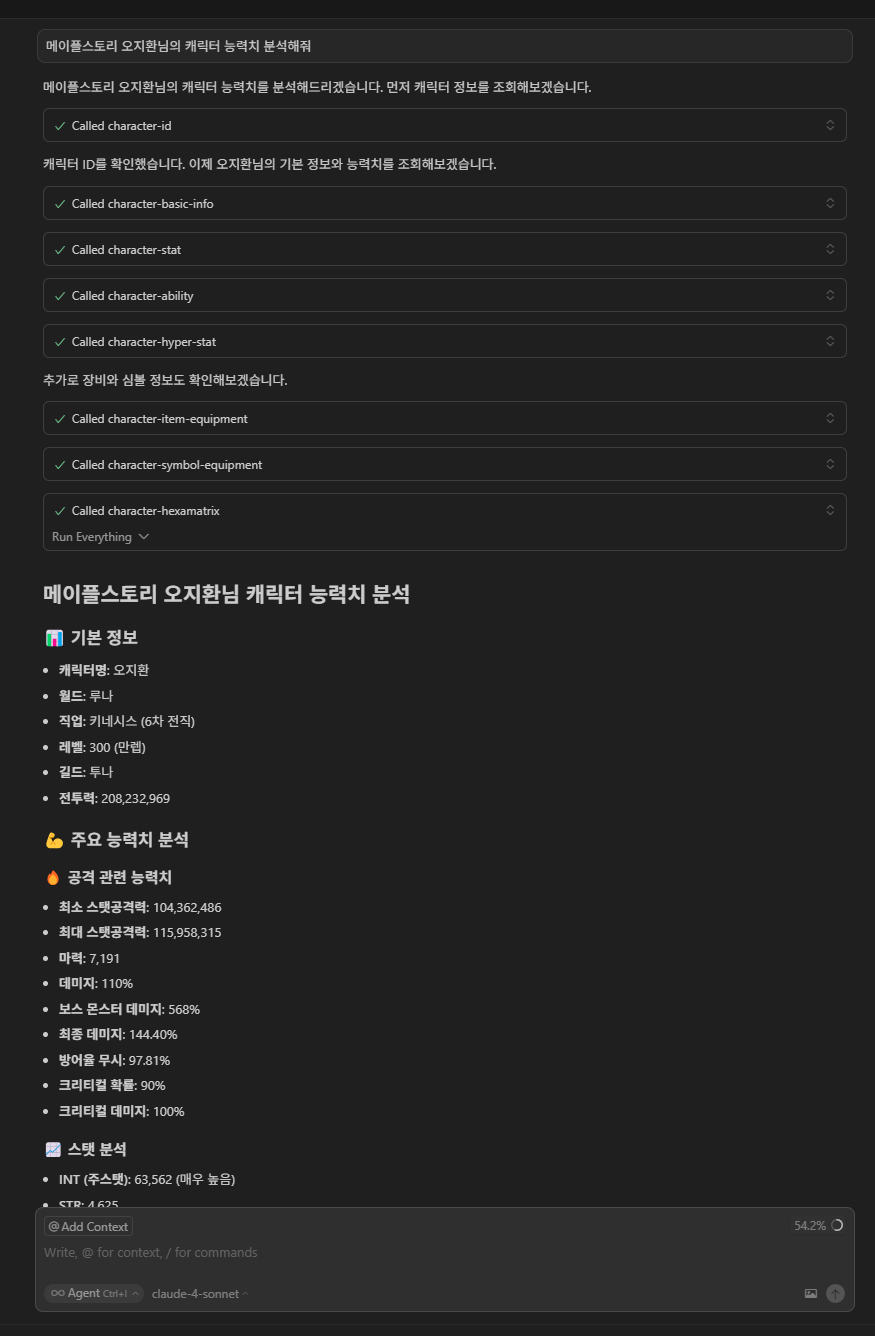Expand the Called character-basic-info row
The height and width of the screenshot is (1336, 875).
(x=829, y=203)
